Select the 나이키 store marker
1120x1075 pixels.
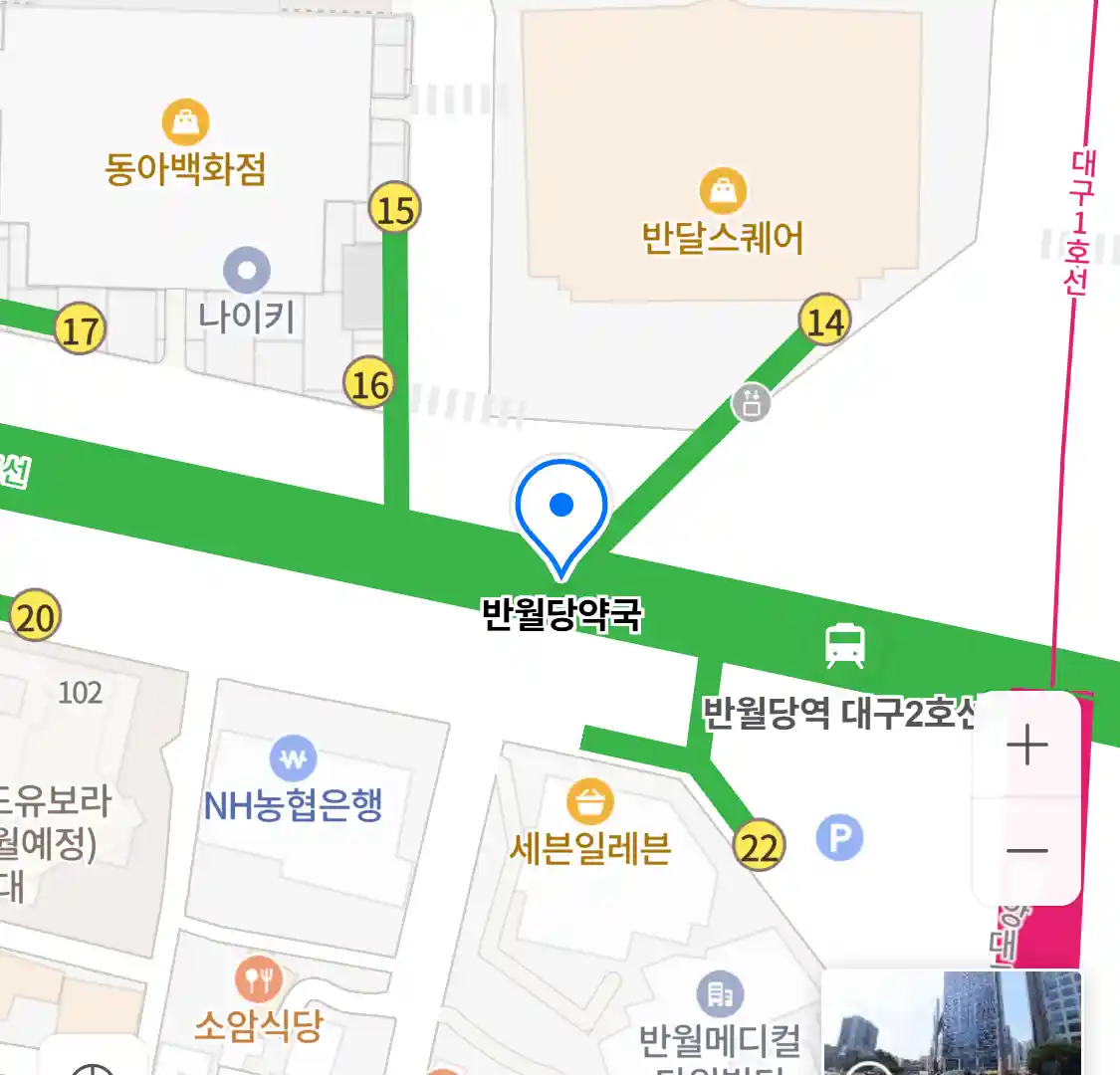pos(247,270)
